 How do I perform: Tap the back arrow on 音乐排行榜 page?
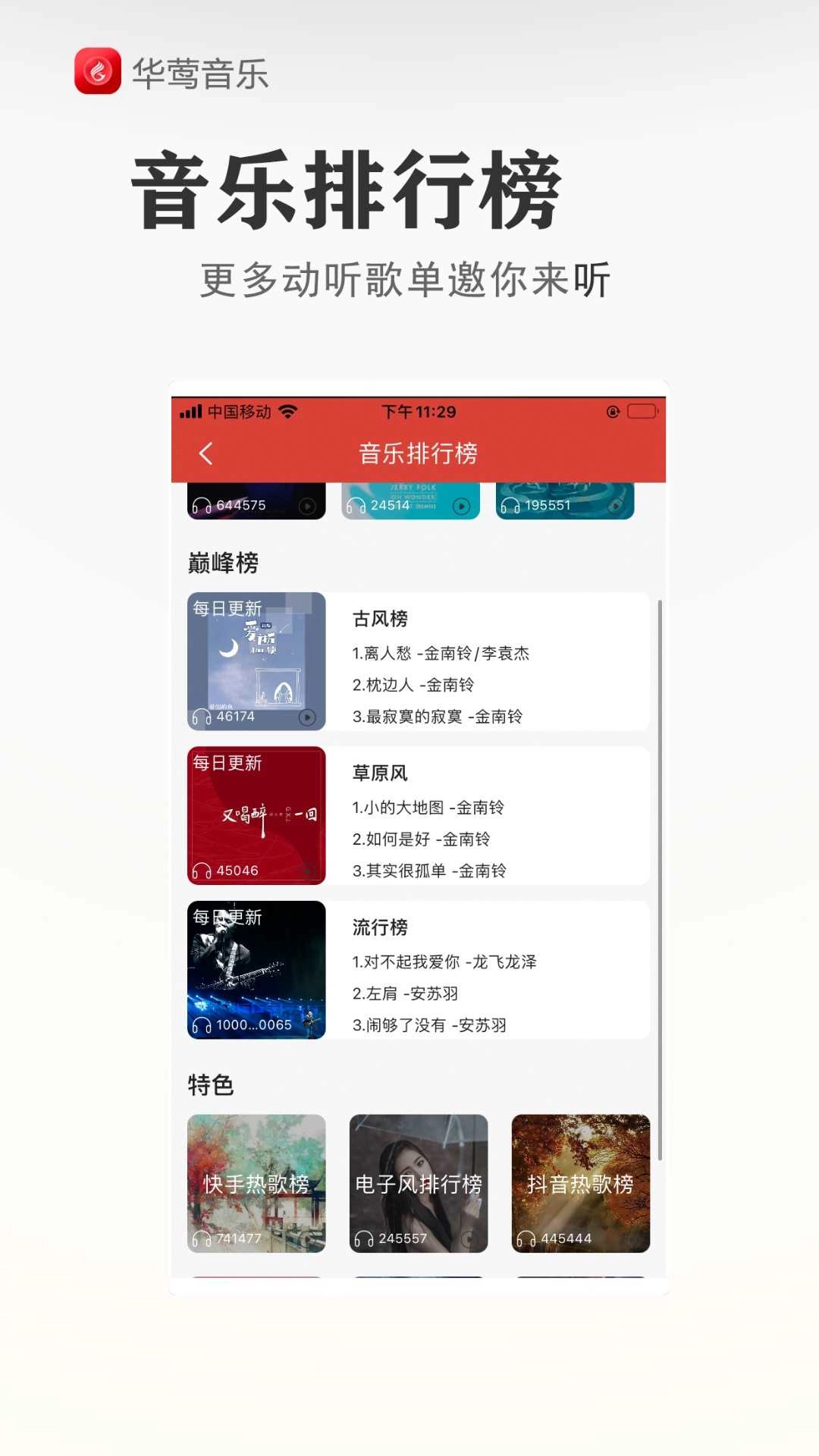(206, 452)
